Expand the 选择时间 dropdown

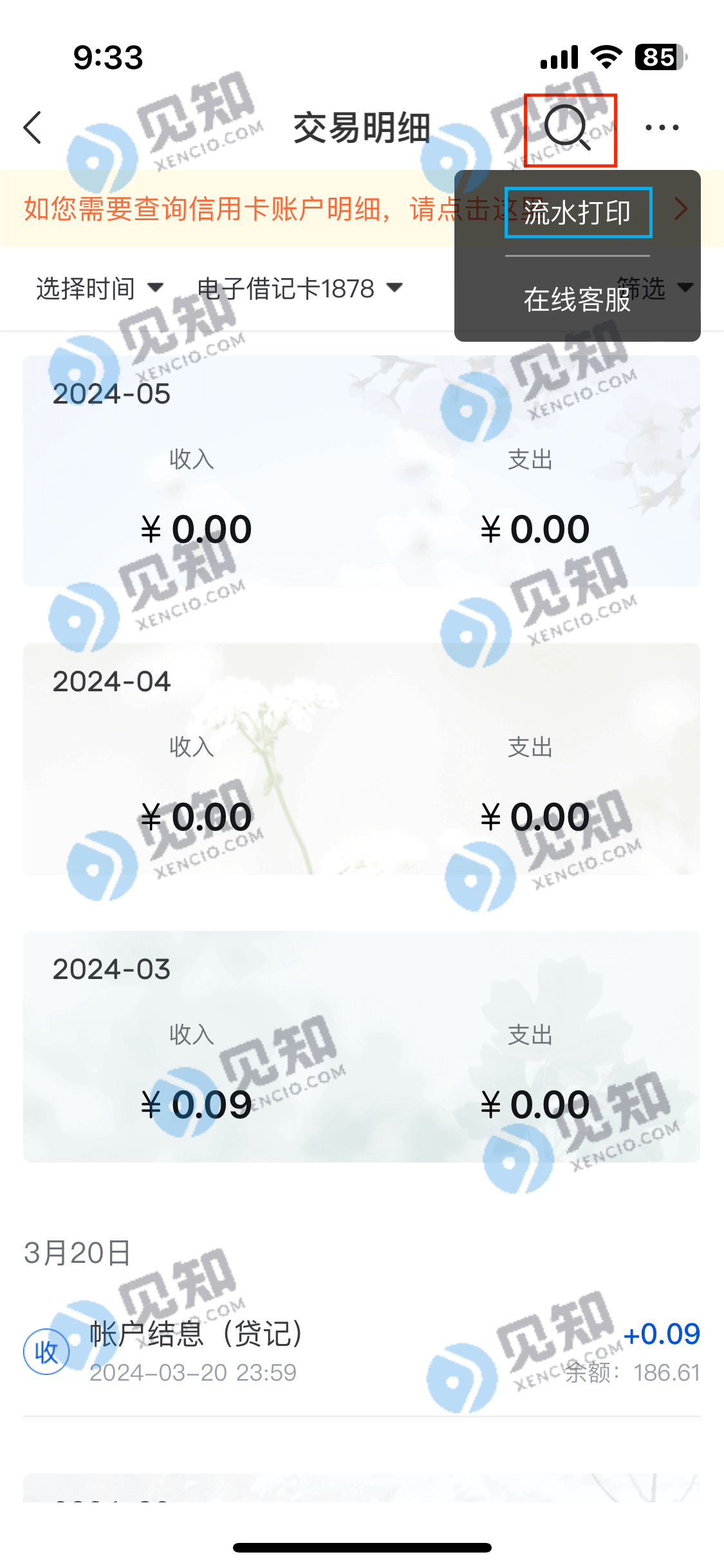[100, 288]
